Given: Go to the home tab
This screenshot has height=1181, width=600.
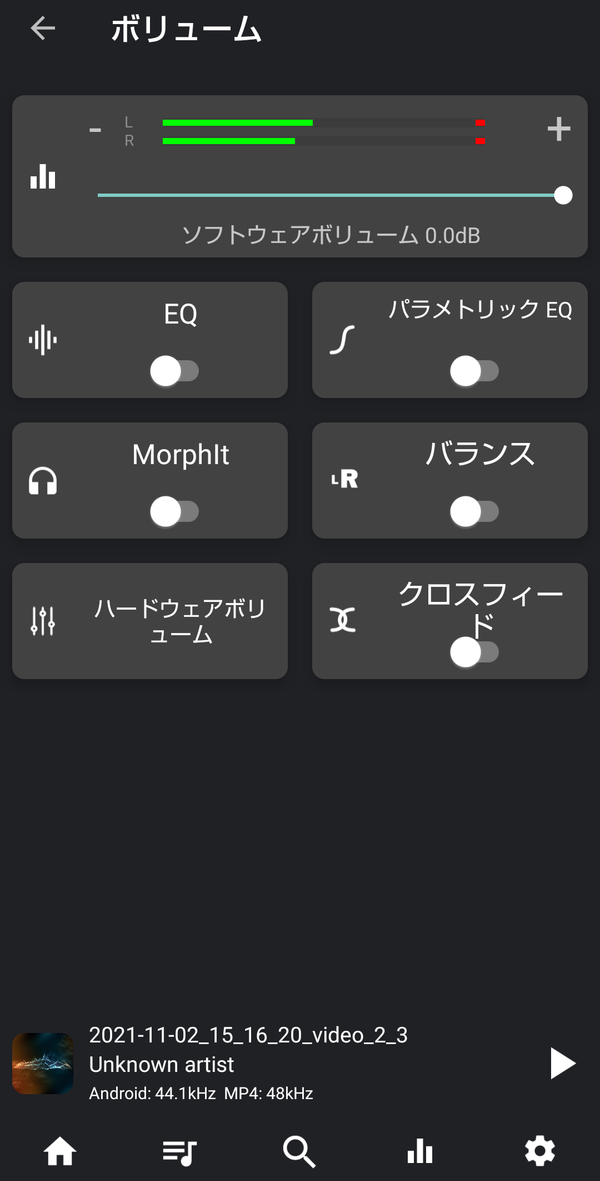Looking at the screenshot, I should pos(60,1151).
